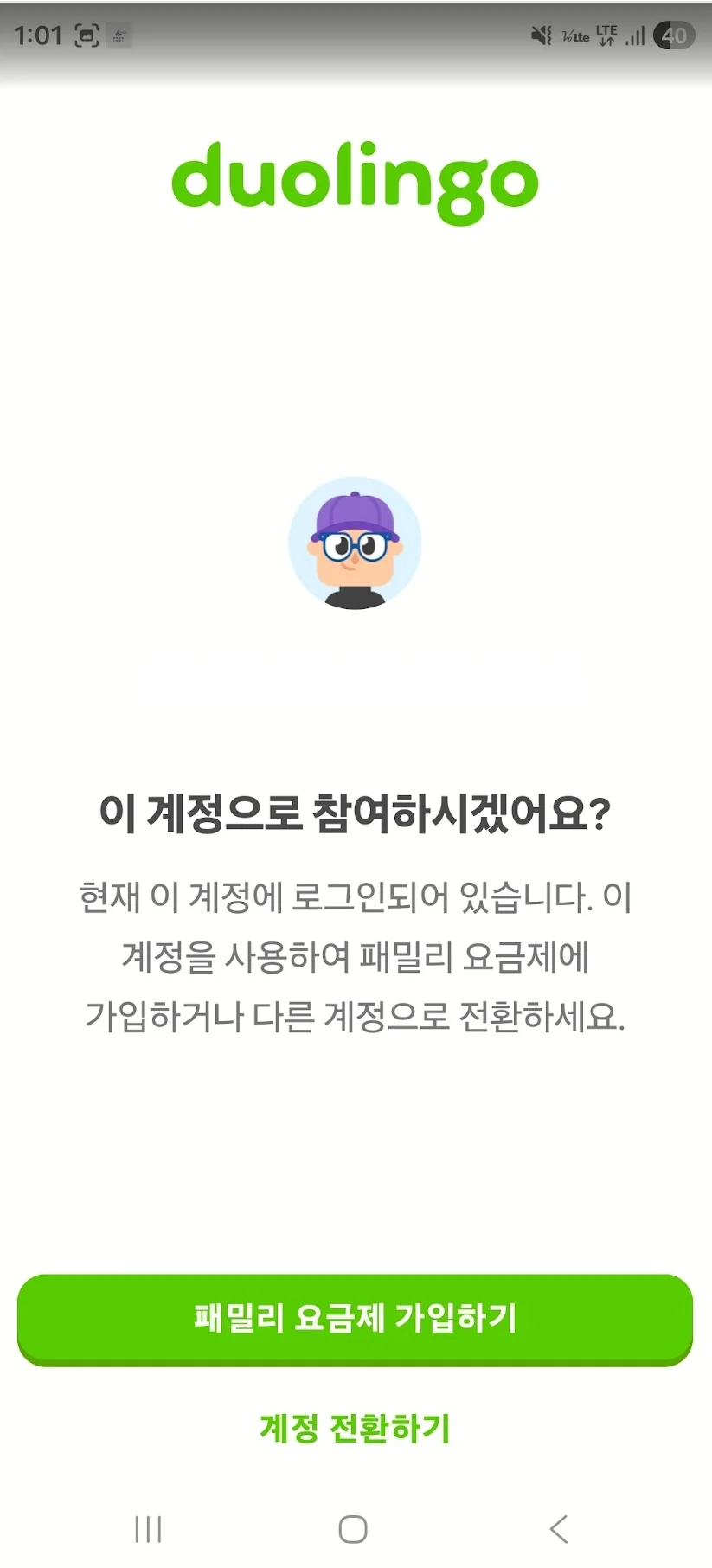Open recent apps from the navigation bar
Screen dimensions: 712x1568
tap(148, 1529)
